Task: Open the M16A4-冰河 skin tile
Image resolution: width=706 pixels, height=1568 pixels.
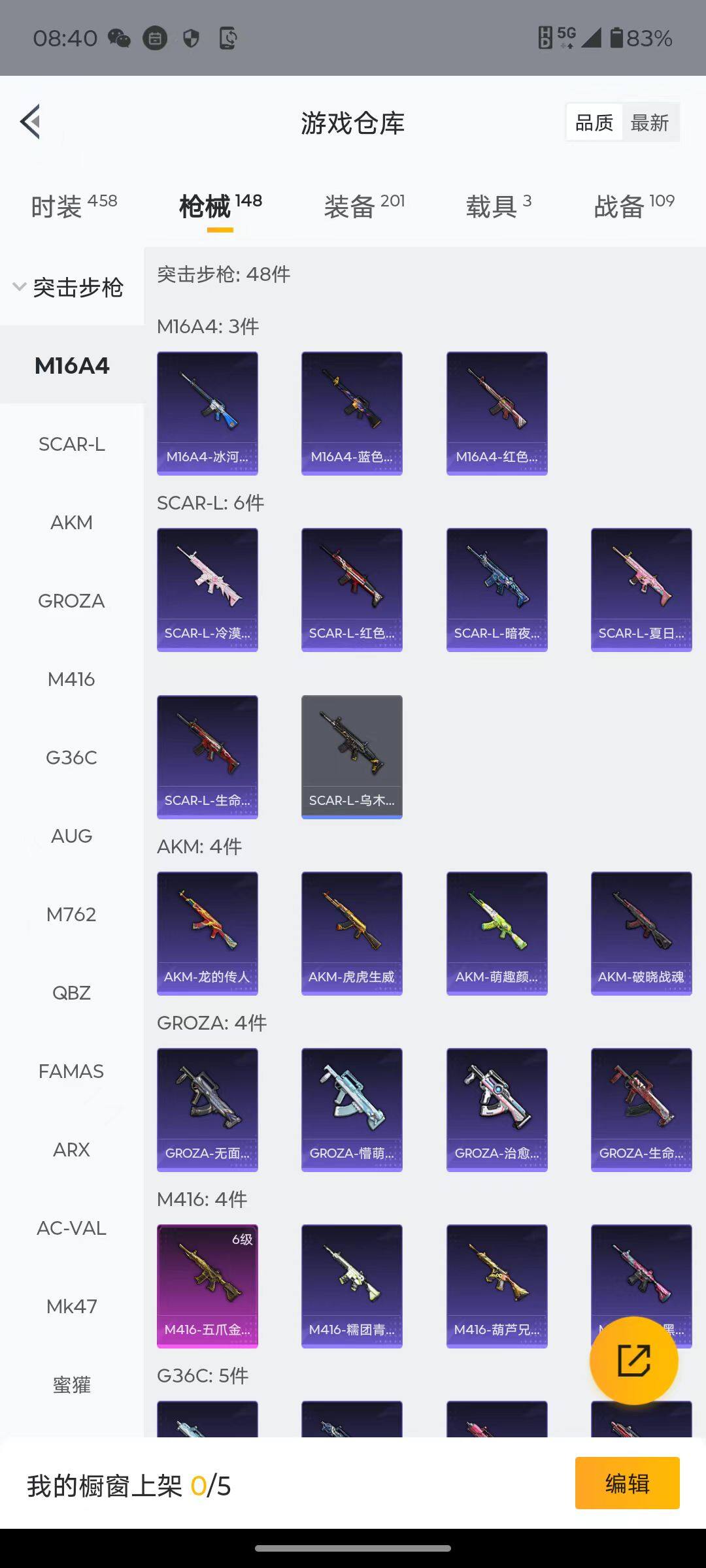Action: (207, 413)
